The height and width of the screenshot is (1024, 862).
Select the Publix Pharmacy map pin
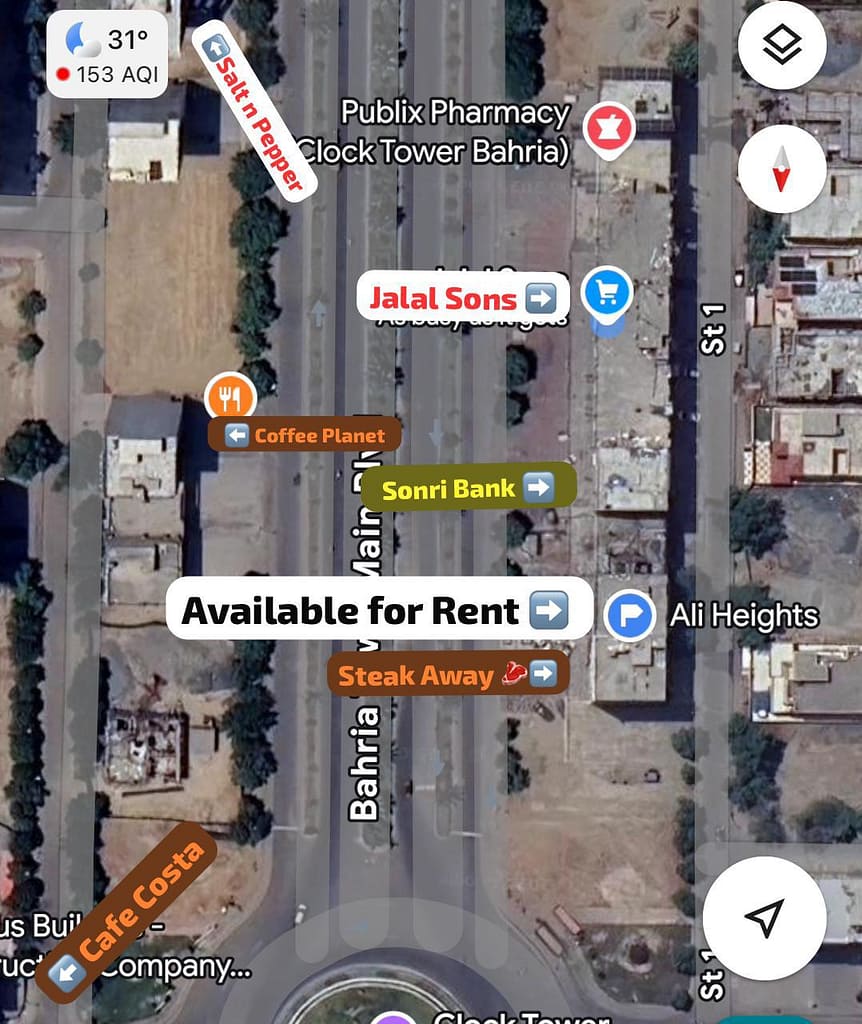click(608, 128)
